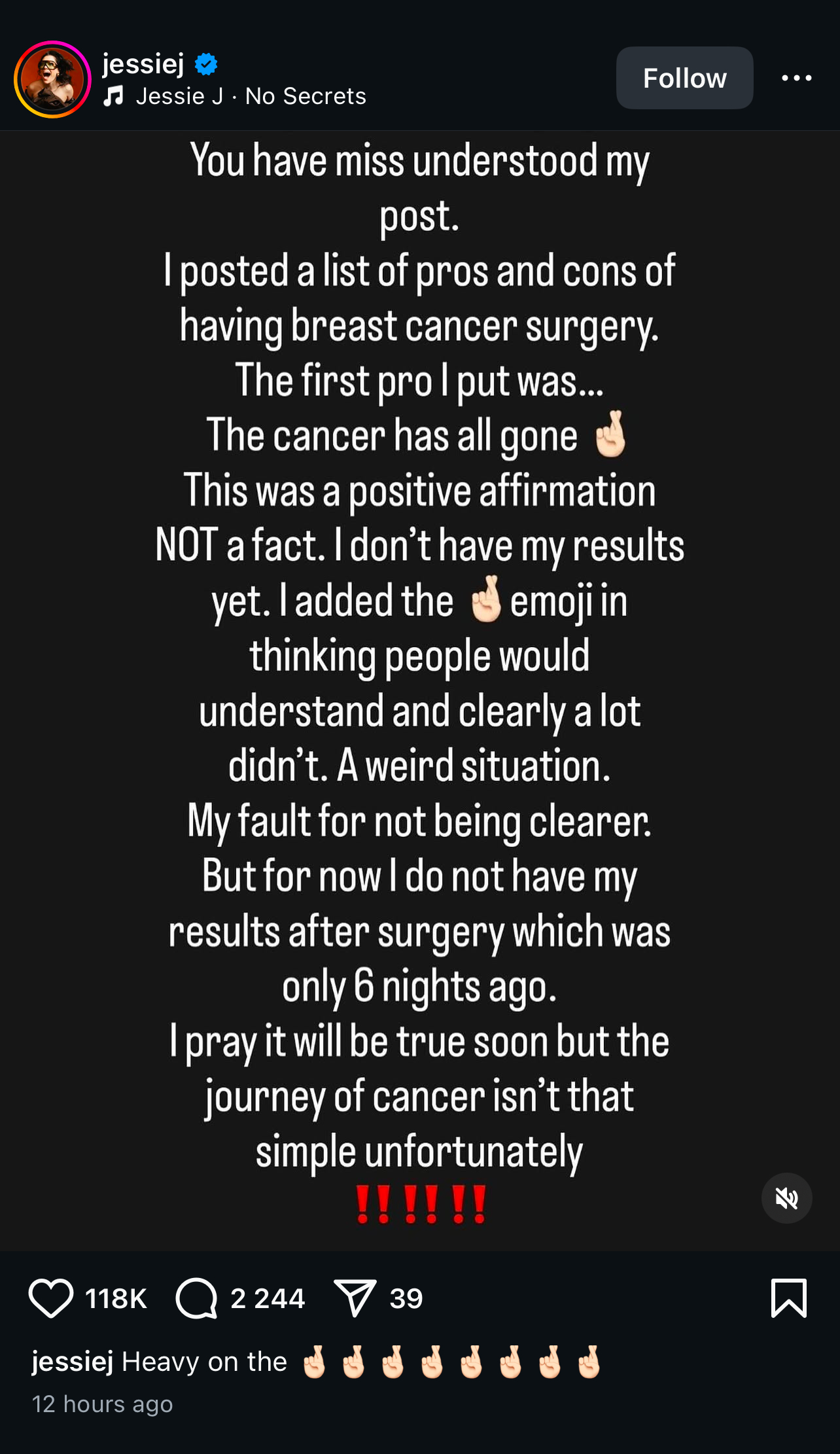Viewport: 840px width, 1454px height.
Task: Save this post with the bookmark icon
Action: pos(789,1298)
